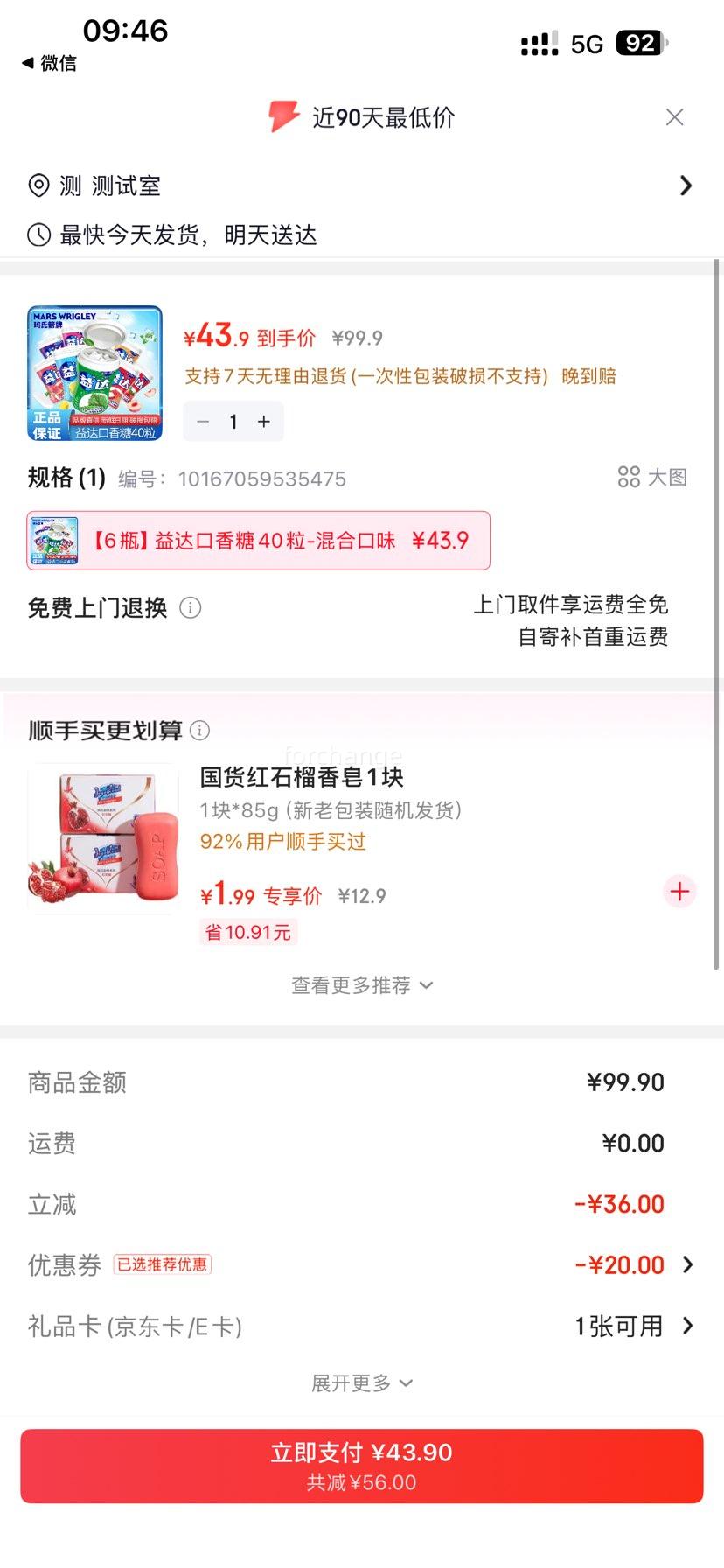
Task: Close the 近90天最低价 banner
Action: 674,116
